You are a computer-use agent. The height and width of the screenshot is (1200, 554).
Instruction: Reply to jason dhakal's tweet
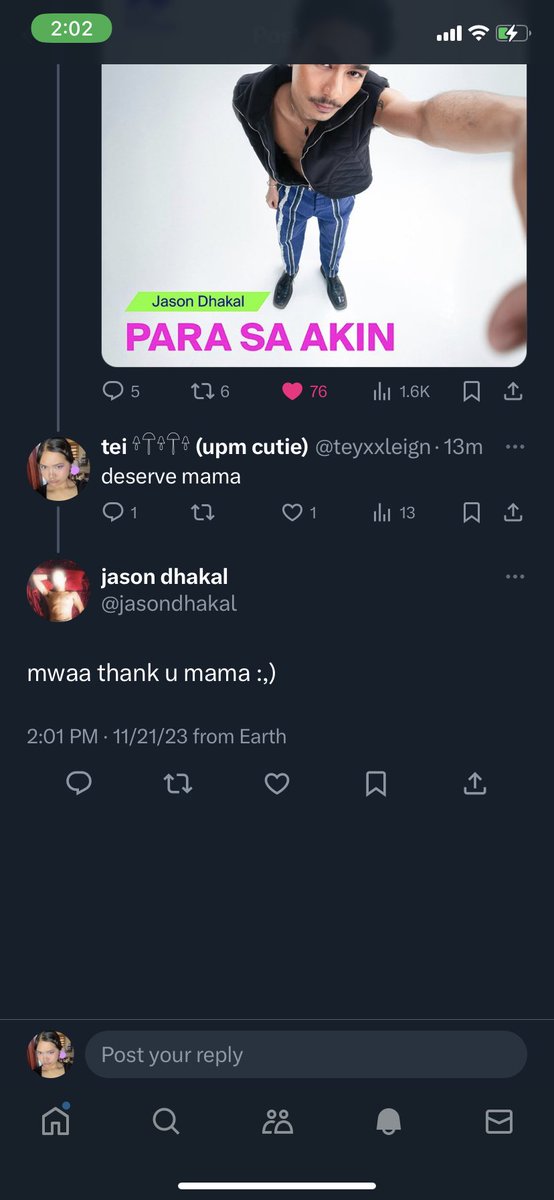(79, 784)
